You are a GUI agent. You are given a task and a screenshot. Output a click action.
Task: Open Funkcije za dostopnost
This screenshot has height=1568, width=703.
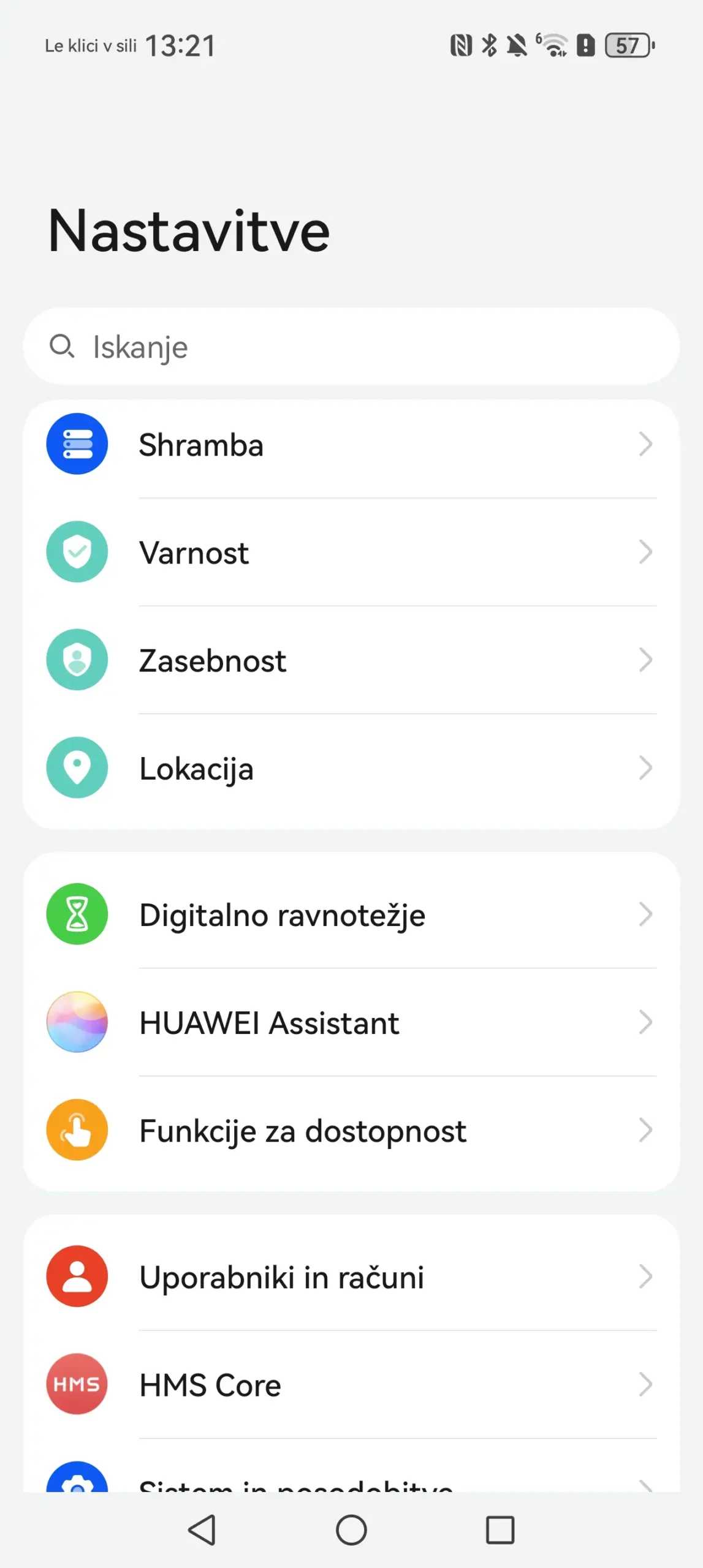pos(351,1130)
